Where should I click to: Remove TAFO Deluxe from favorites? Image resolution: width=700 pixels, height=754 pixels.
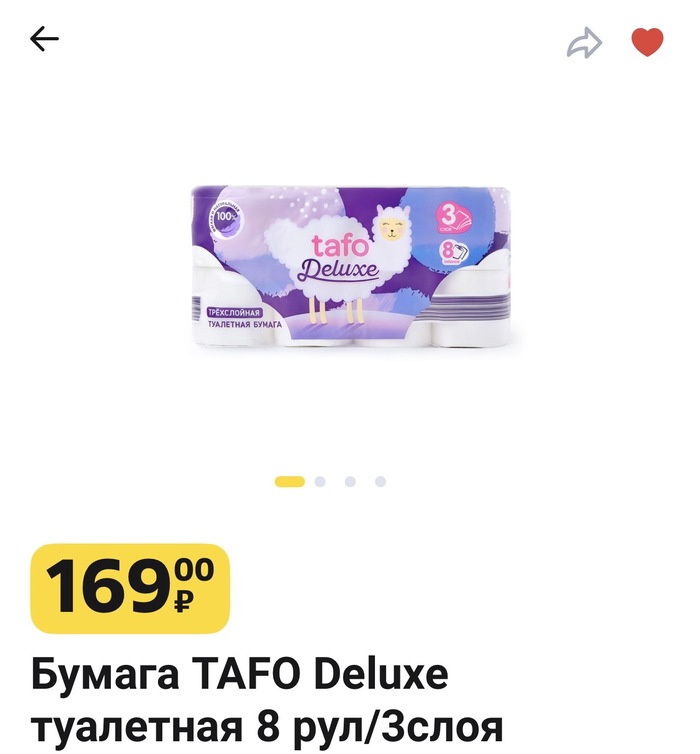(647, 42)
